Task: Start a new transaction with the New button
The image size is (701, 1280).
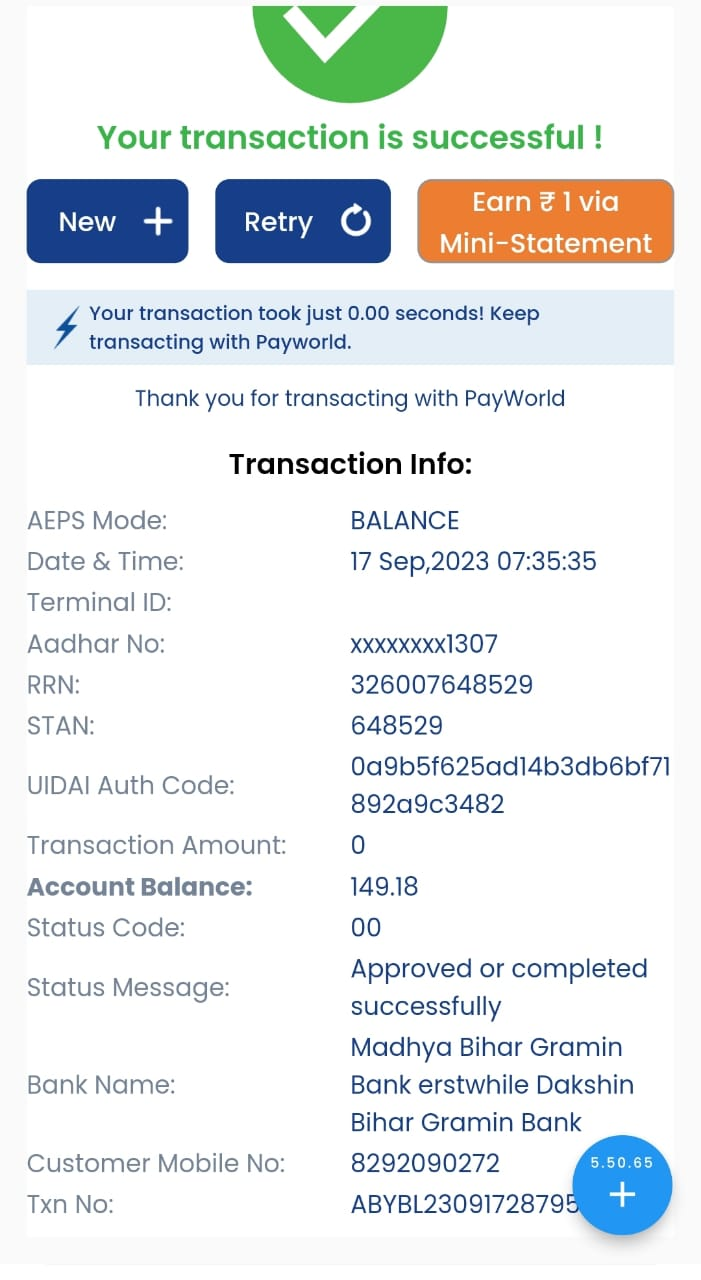Action: pos(107,221)
